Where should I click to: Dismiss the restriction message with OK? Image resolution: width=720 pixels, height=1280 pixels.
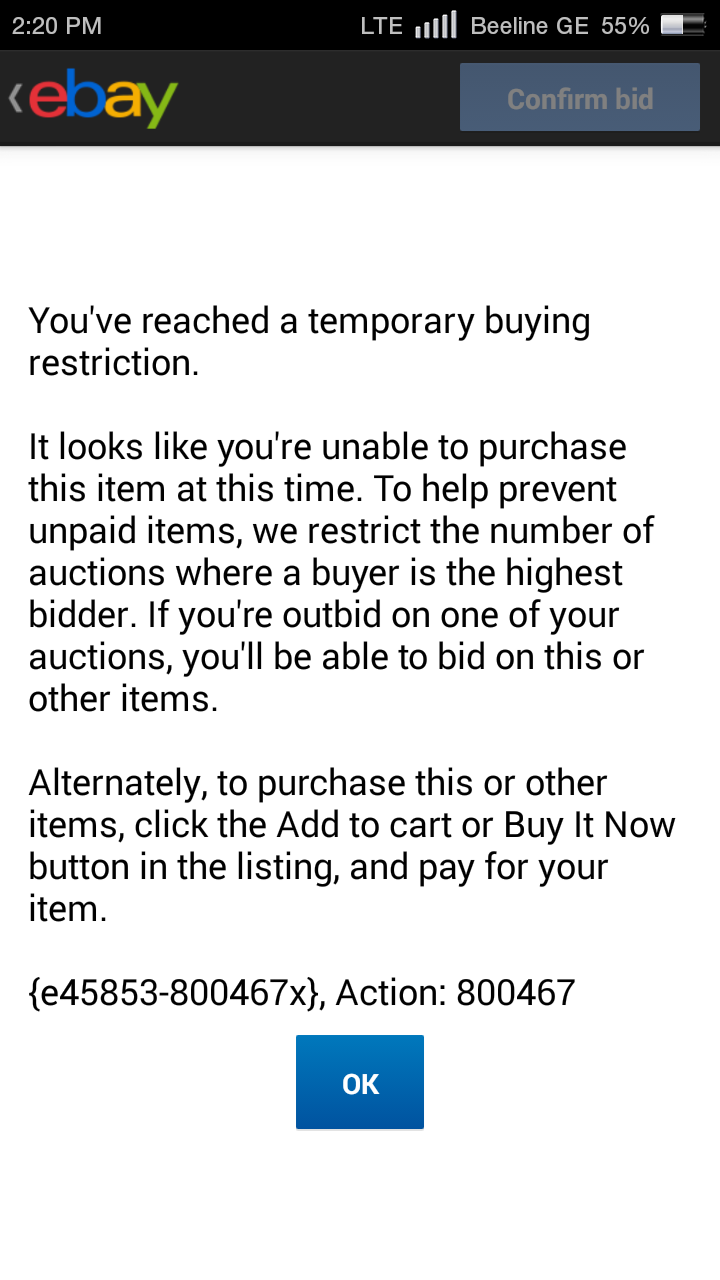(360, 1083)
